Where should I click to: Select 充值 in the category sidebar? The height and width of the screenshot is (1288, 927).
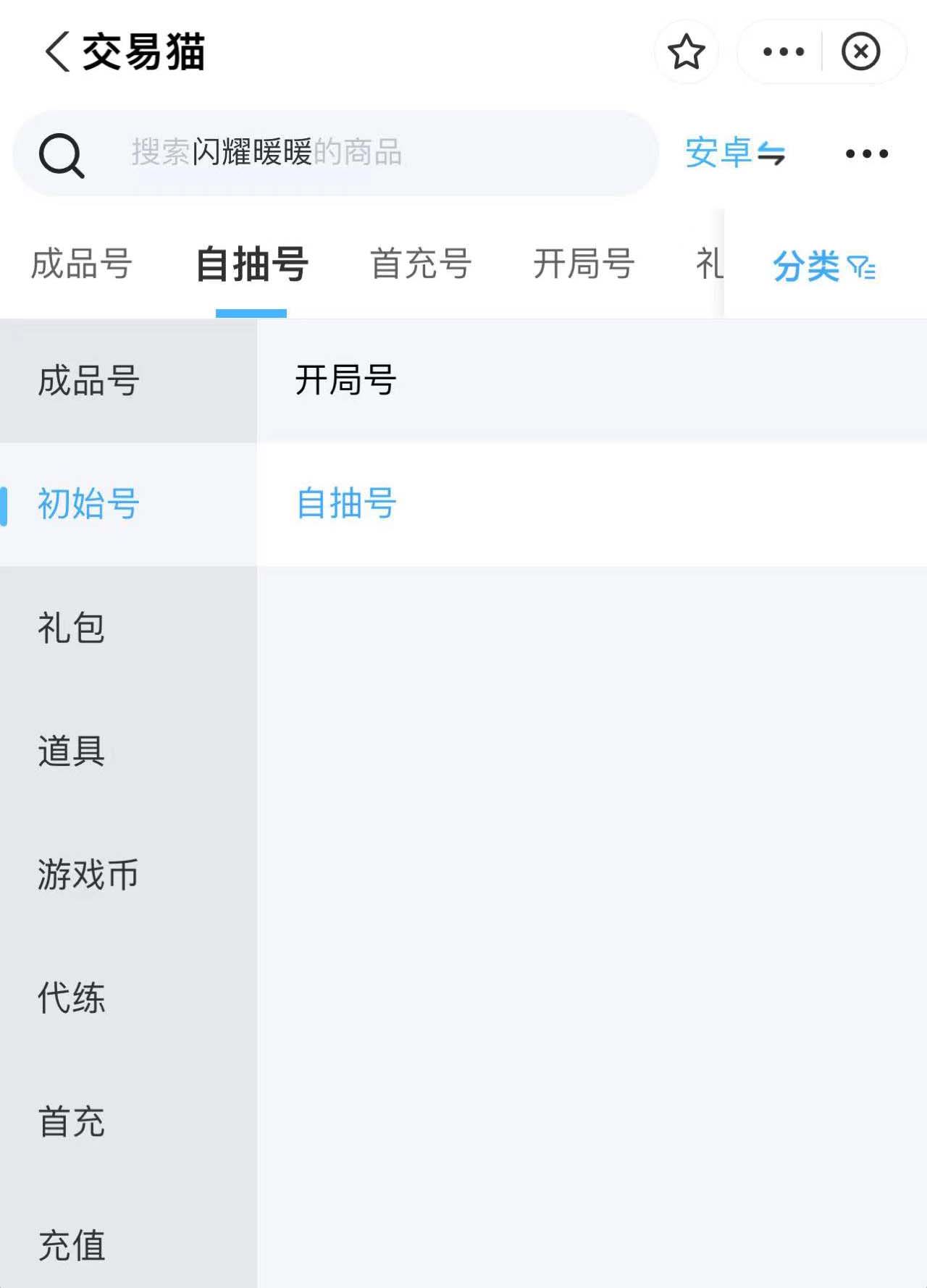[x=71, y=1245]
